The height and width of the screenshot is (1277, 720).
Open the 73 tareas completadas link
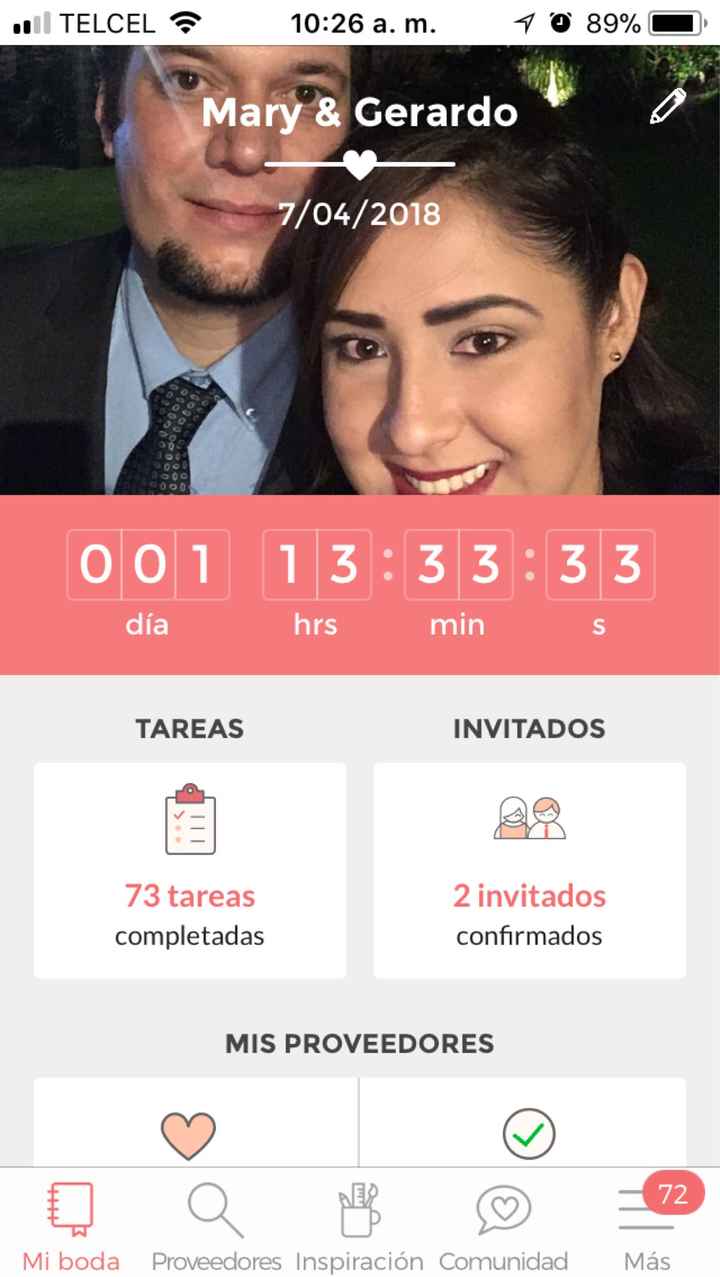pyautogui.click(x=190, y=896)
